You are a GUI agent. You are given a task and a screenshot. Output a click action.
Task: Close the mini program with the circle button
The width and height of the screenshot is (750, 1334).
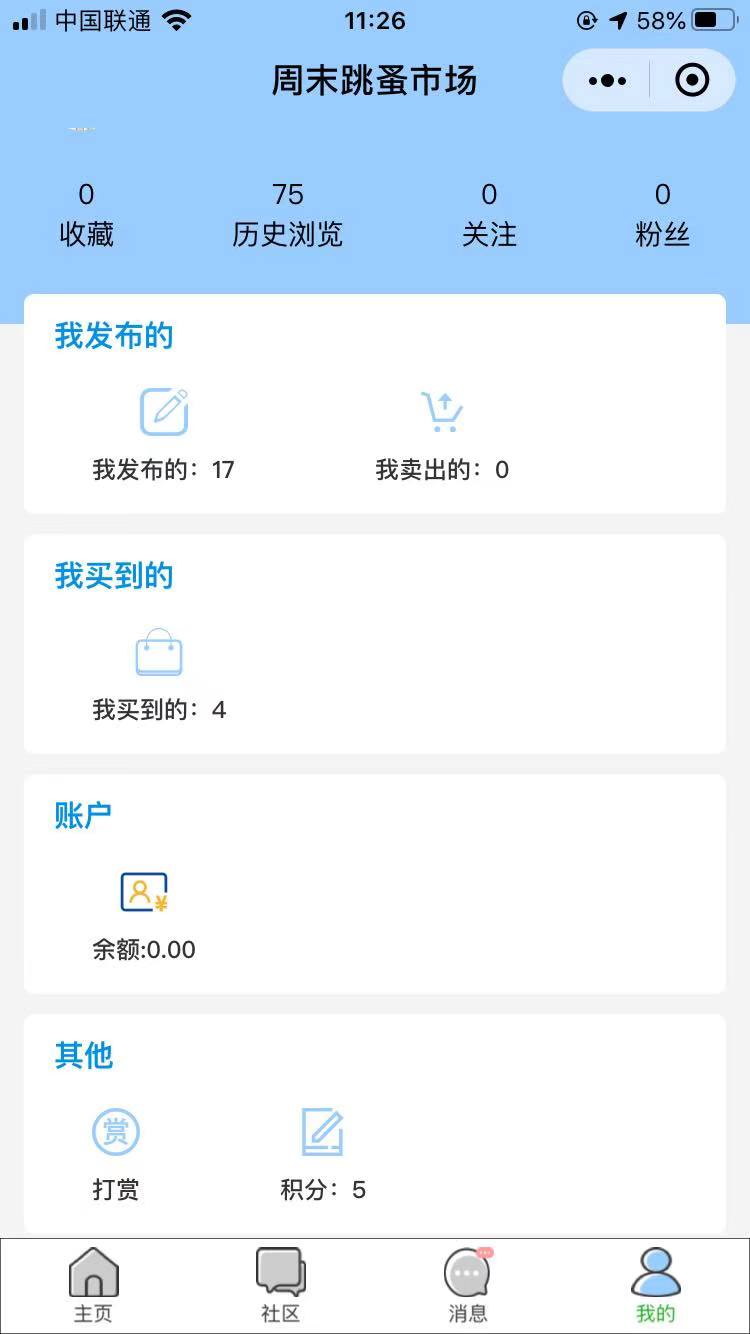(692, 80)
